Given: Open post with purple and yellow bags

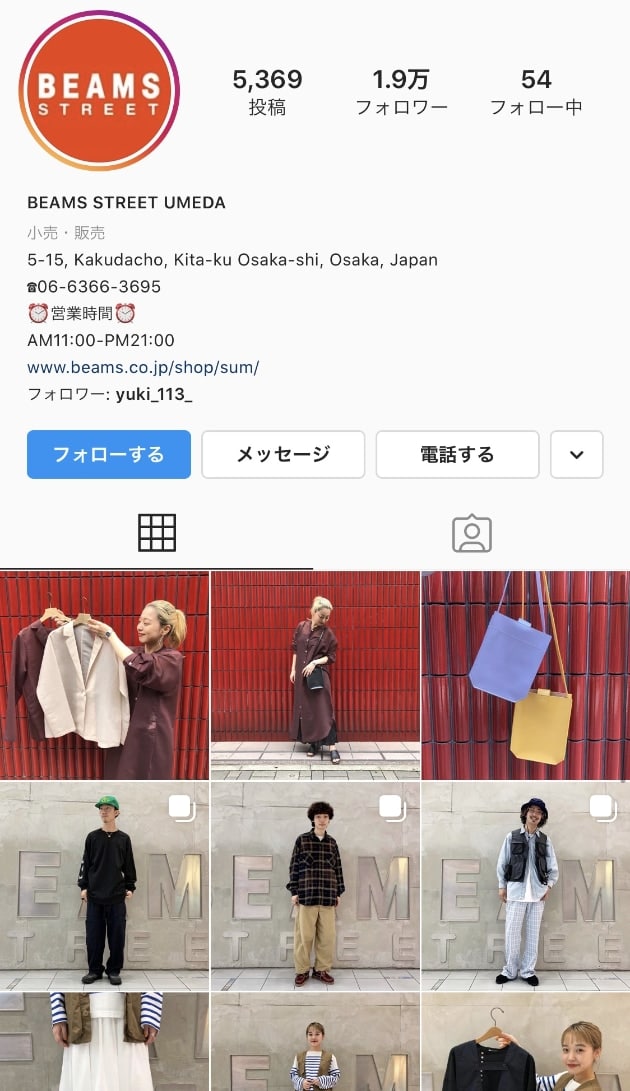Looking at the screenshot, I should point(526,675).
